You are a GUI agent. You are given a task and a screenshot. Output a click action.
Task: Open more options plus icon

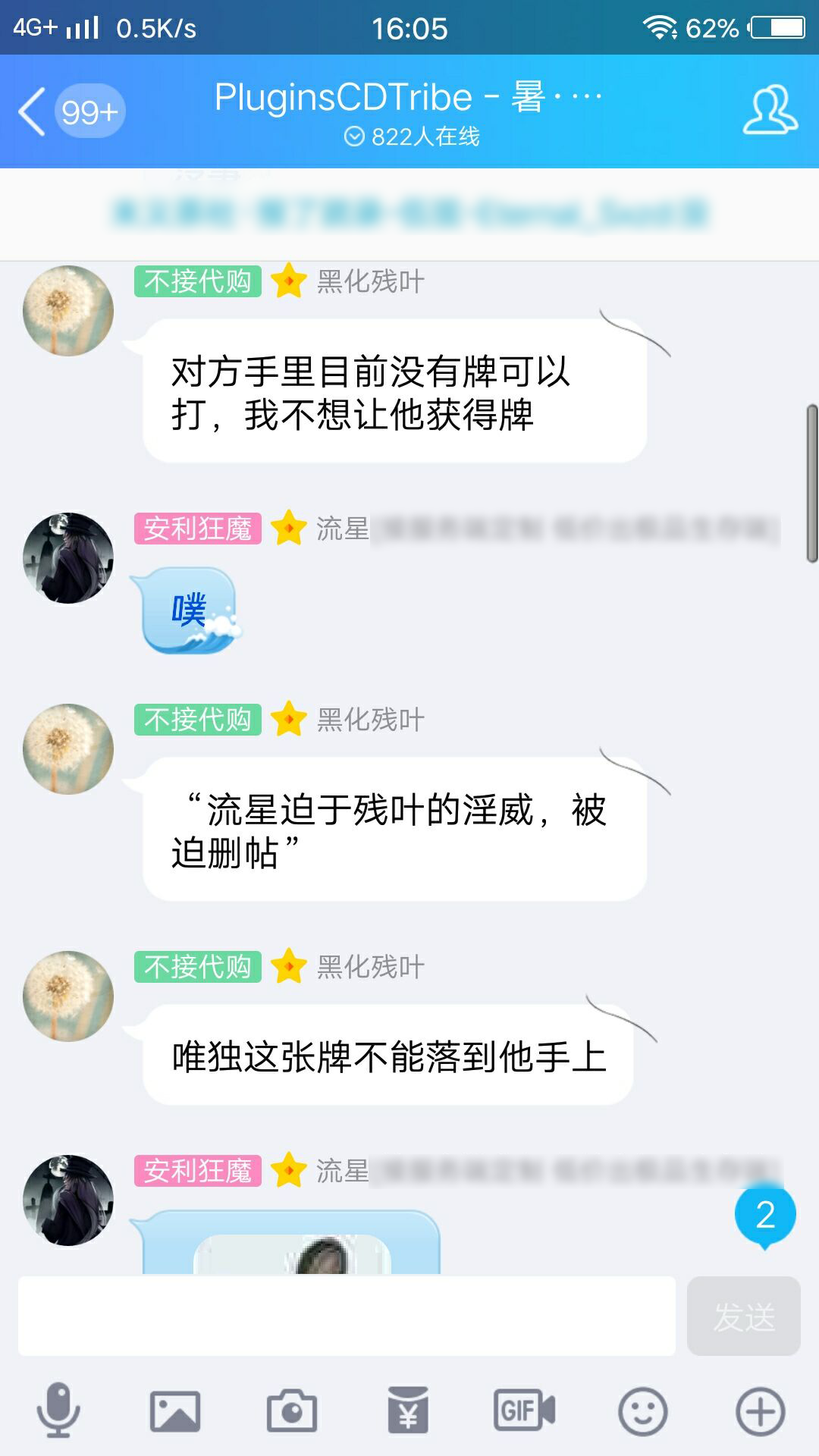[760, 1410]
